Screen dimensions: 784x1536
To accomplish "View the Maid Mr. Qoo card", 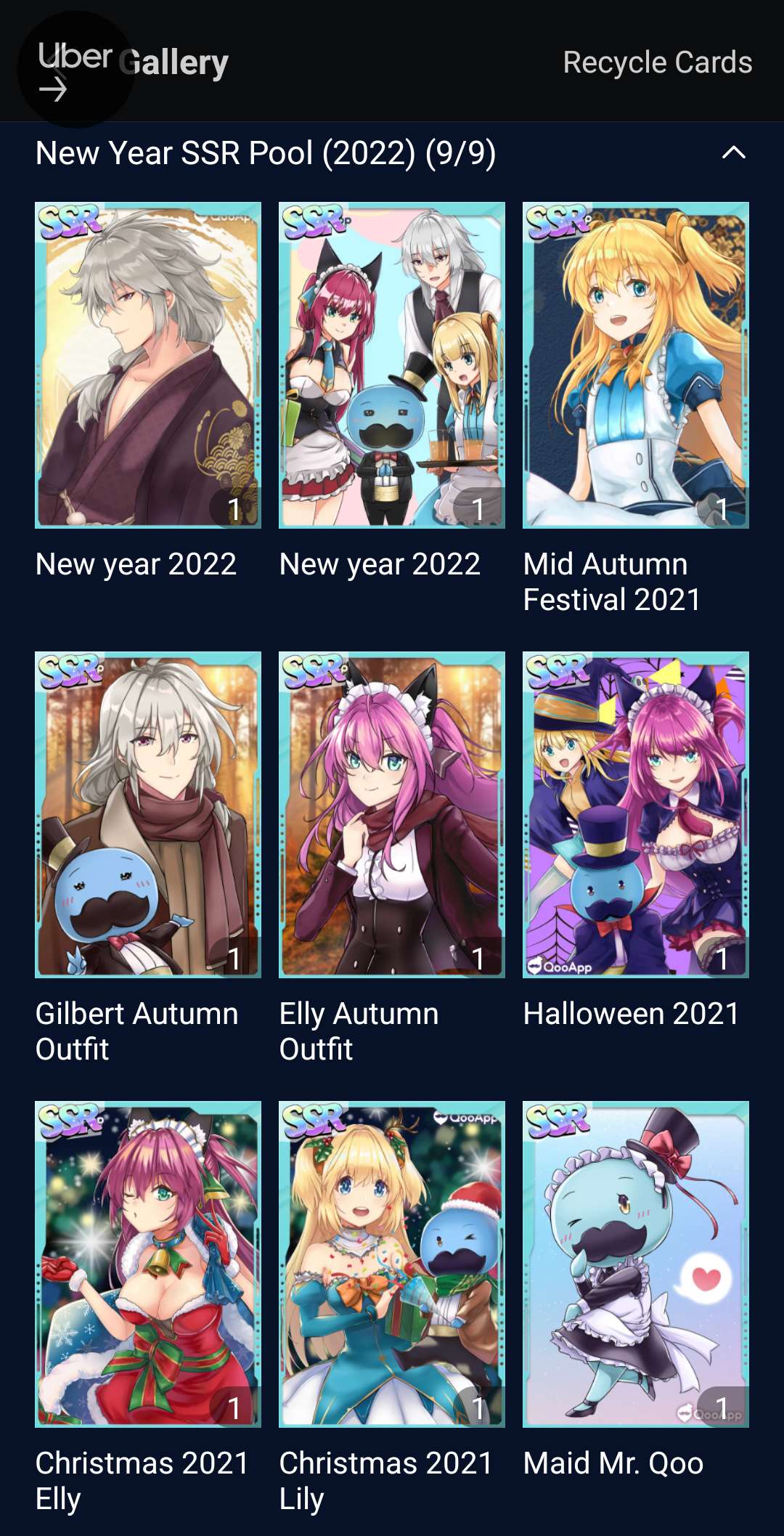I will tap(636, 1264).
